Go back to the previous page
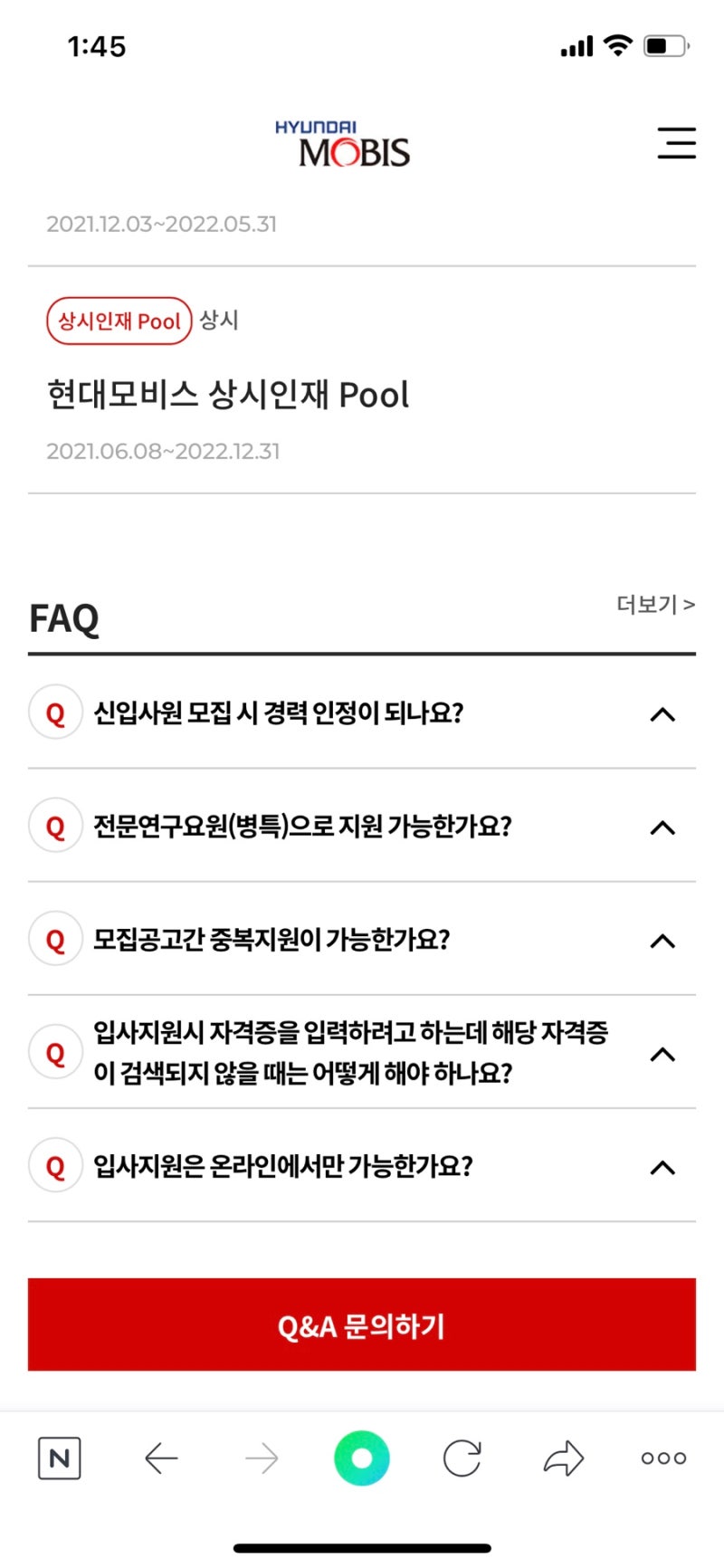The height and width of the screenshot is (1568, 724). 161,1458
